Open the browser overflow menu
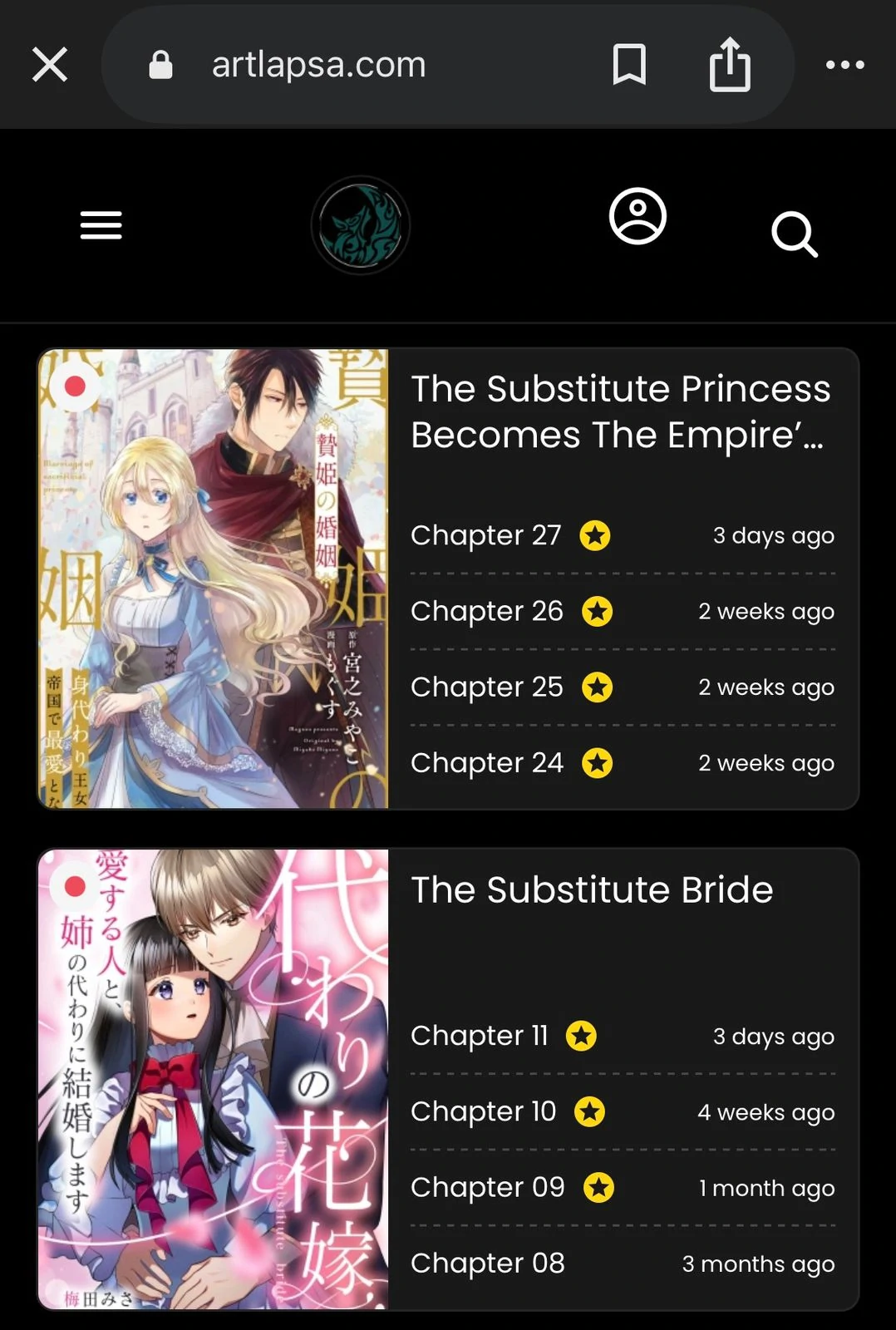 (x=844, y=64)
